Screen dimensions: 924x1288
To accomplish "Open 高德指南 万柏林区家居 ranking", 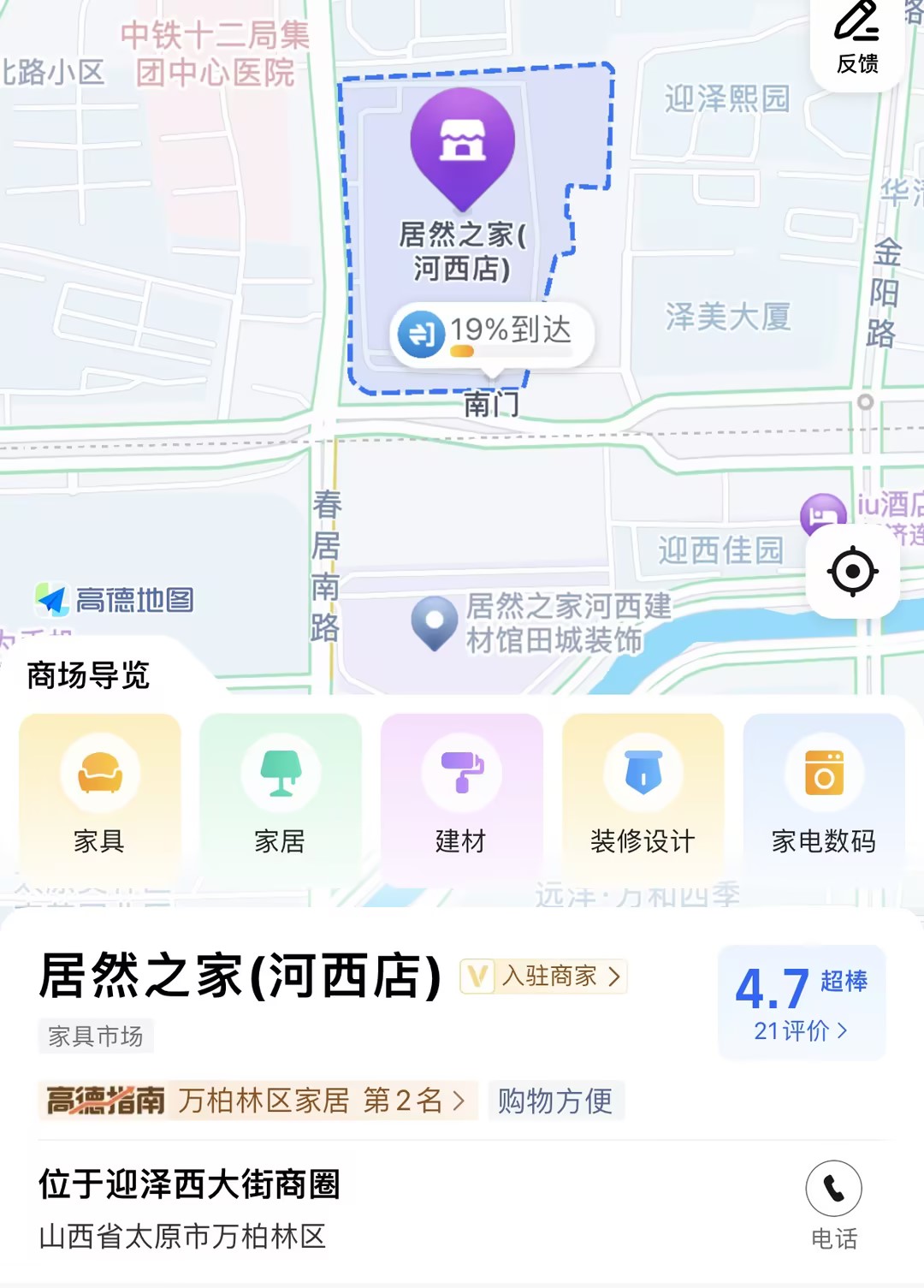I will click(x=257, y=1101).
